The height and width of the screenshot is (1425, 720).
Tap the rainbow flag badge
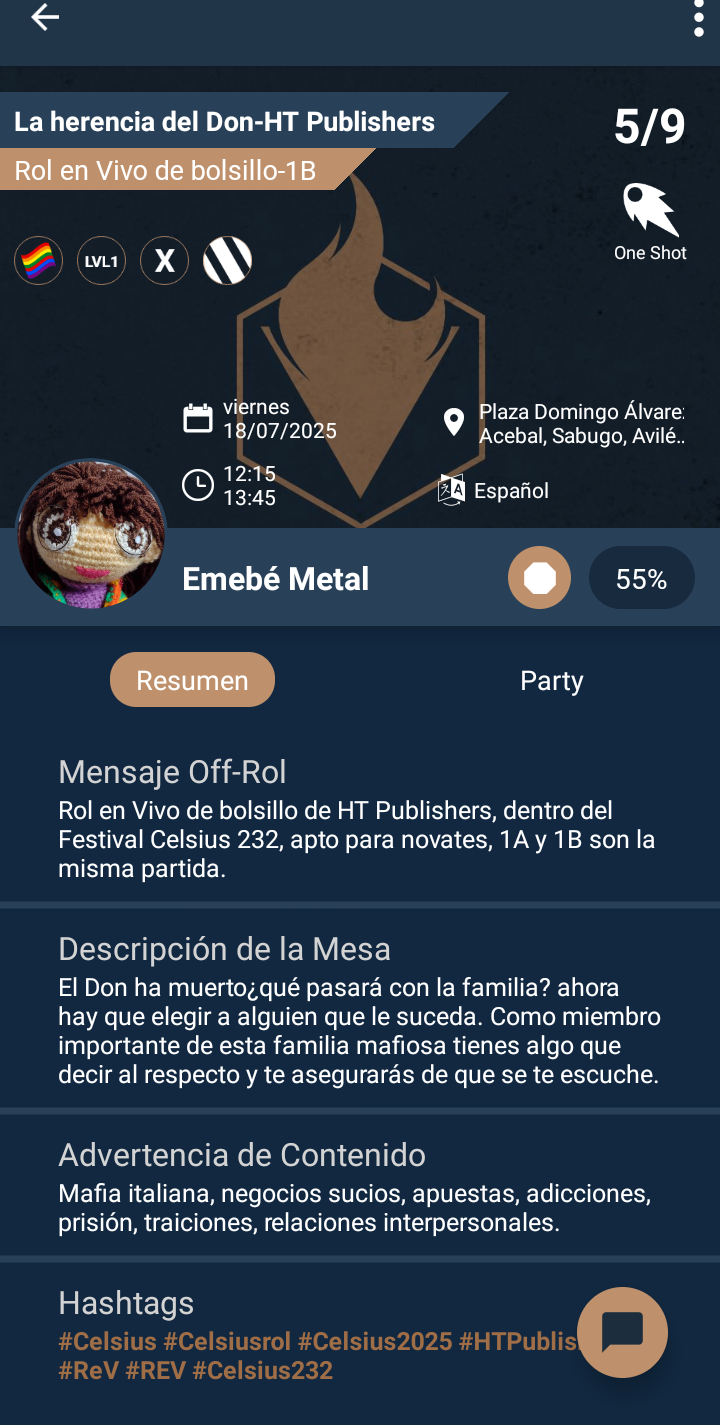point(39,262)
